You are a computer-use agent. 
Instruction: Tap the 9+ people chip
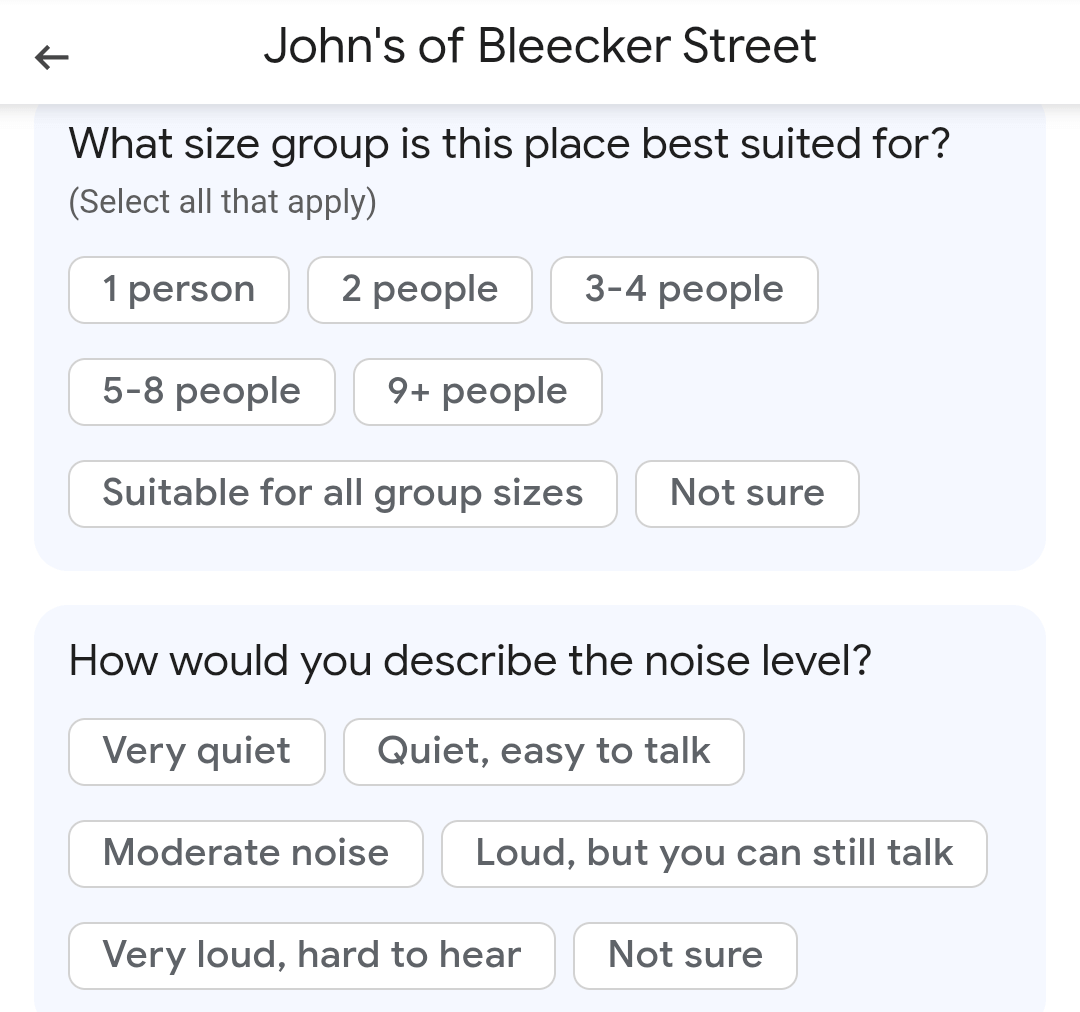tap(478, 392)
